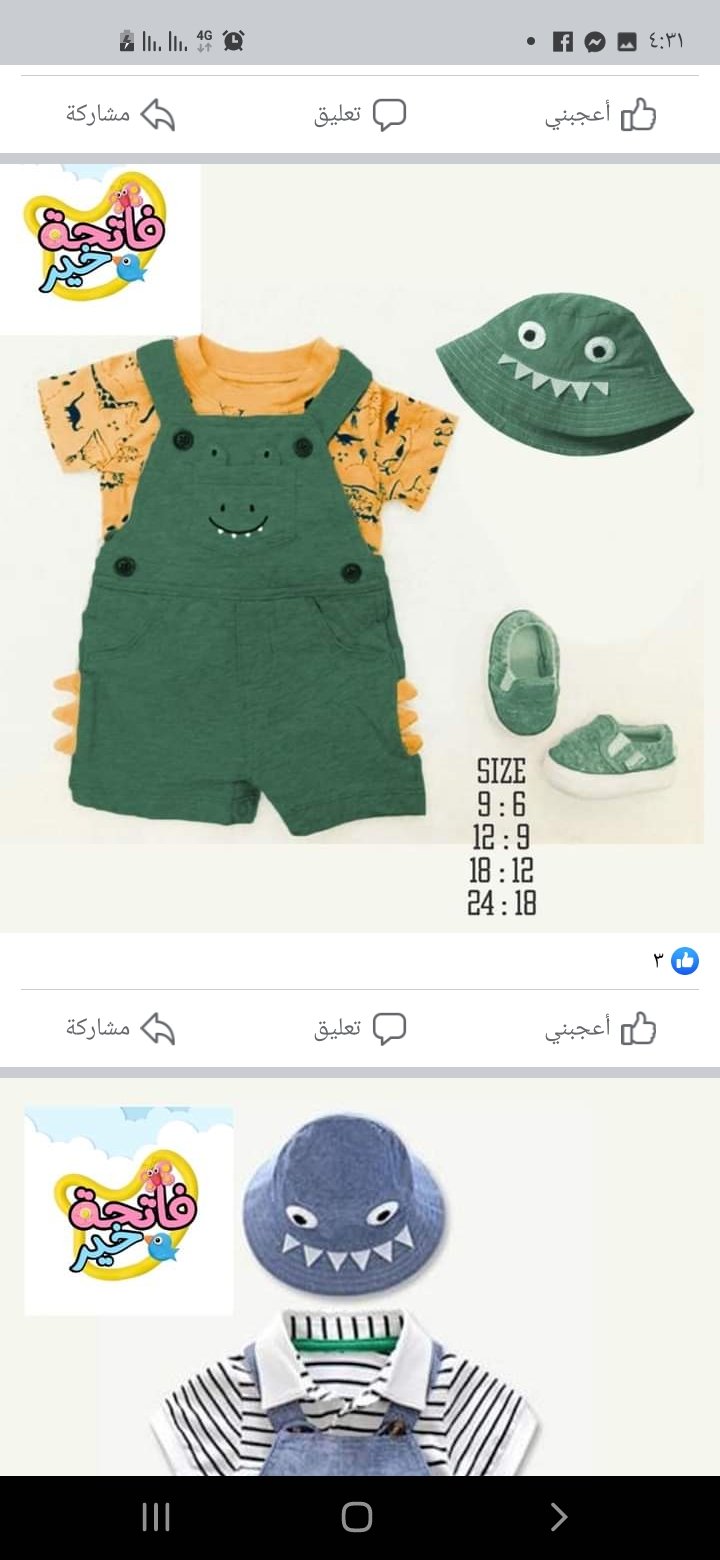
Task: Tap مشاركة above the green outfit photo
Action: point(120,115)
